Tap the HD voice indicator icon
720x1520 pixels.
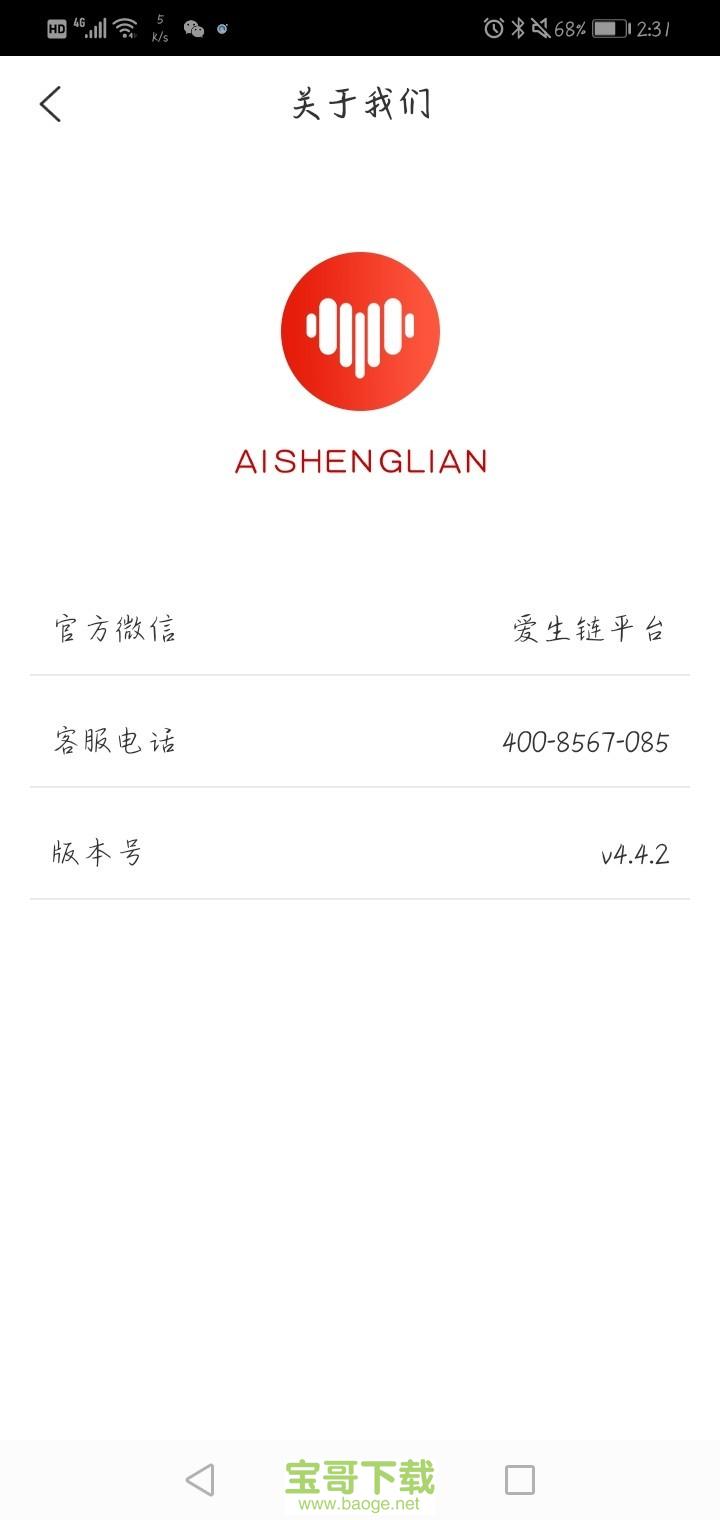pos(57,29)
